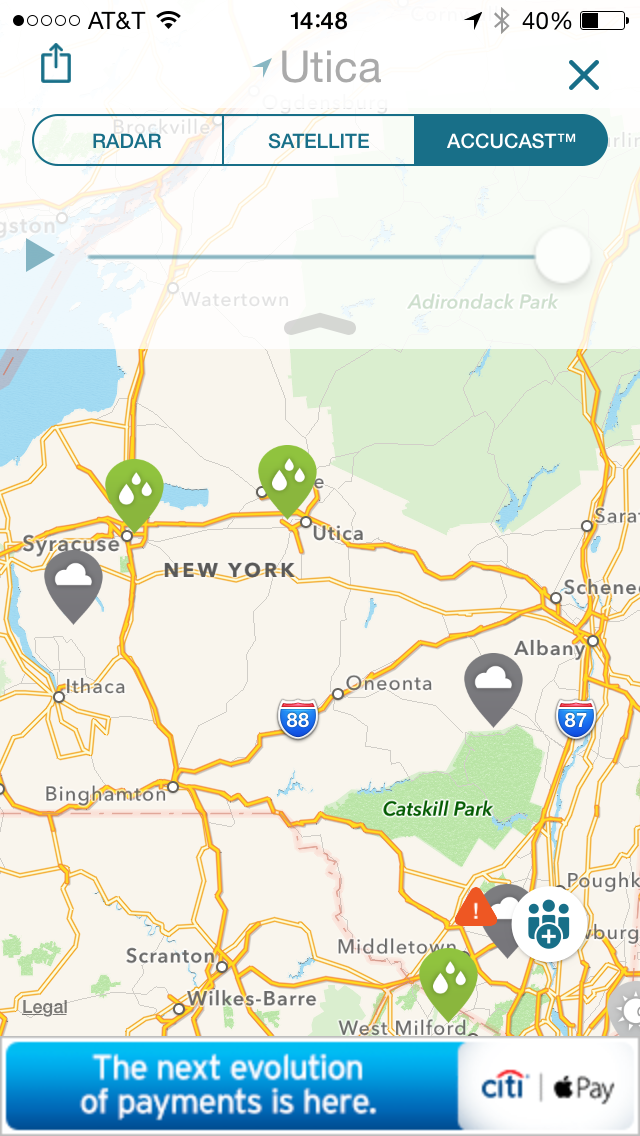This screenshot has width=640, height=1136.
Task: Open the orange weather warning marker
Action: [x=476, y=910]
